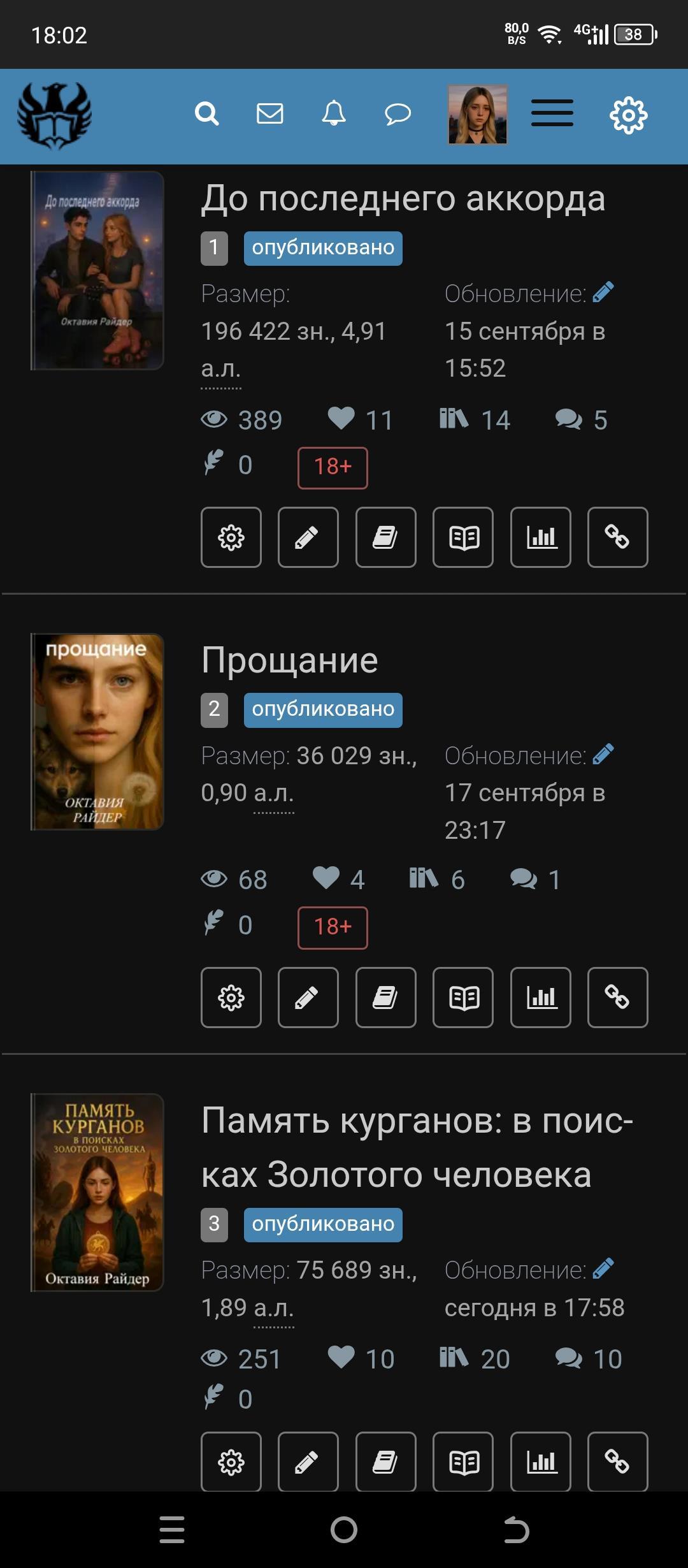
Task: View statistics for До последнего аккорда
Action: [541, 537]
